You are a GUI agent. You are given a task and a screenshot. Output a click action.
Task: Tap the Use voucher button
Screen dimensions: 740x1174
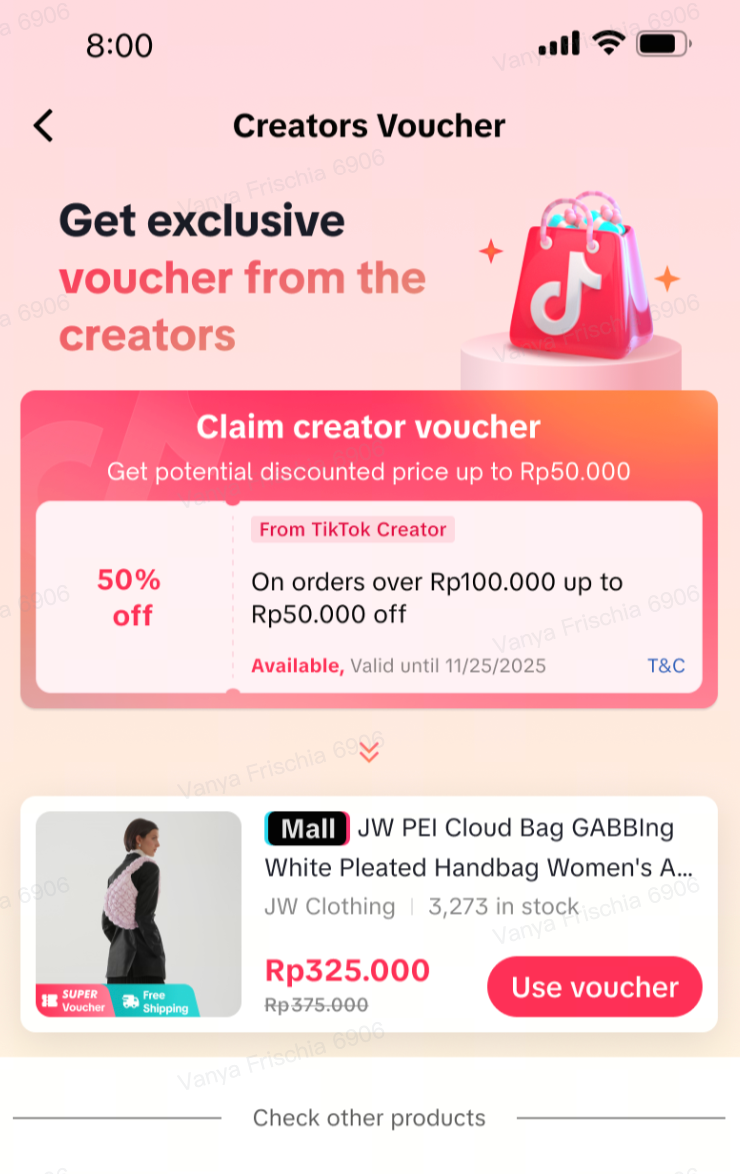594,987
